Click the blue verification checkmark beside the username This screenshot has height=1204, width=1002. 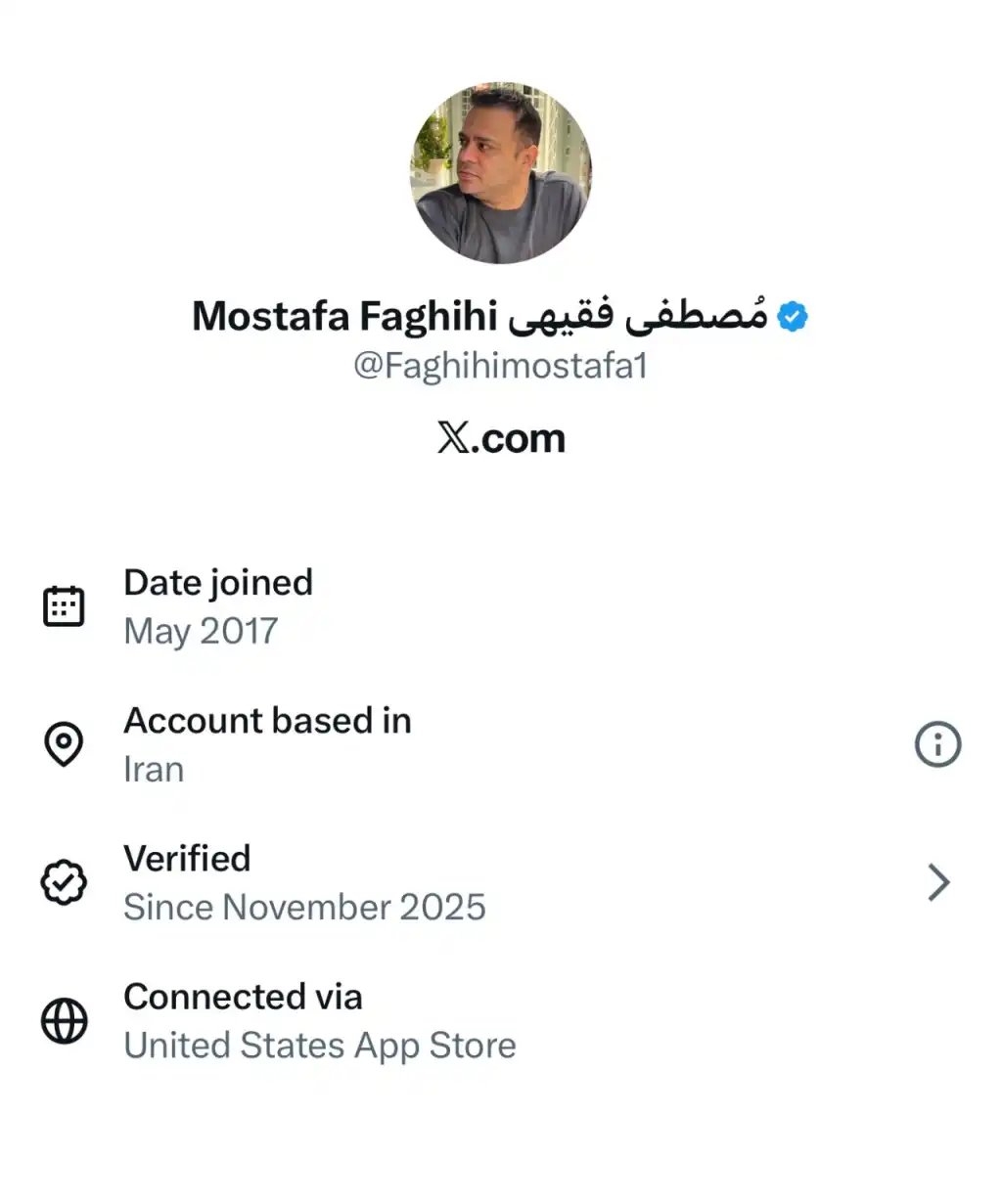[791, 315]
